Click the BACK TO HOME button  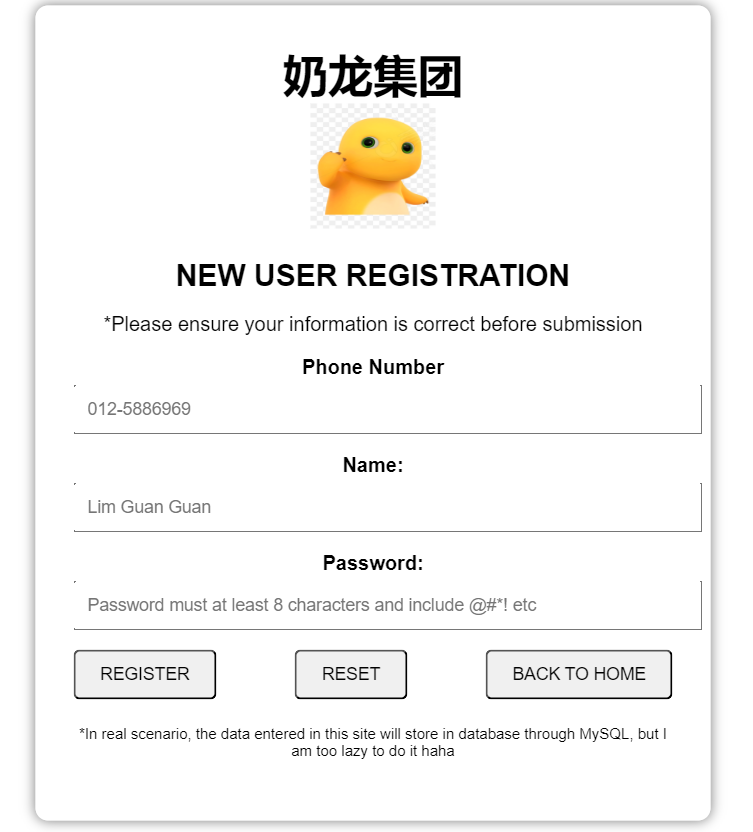click(578, 674)
